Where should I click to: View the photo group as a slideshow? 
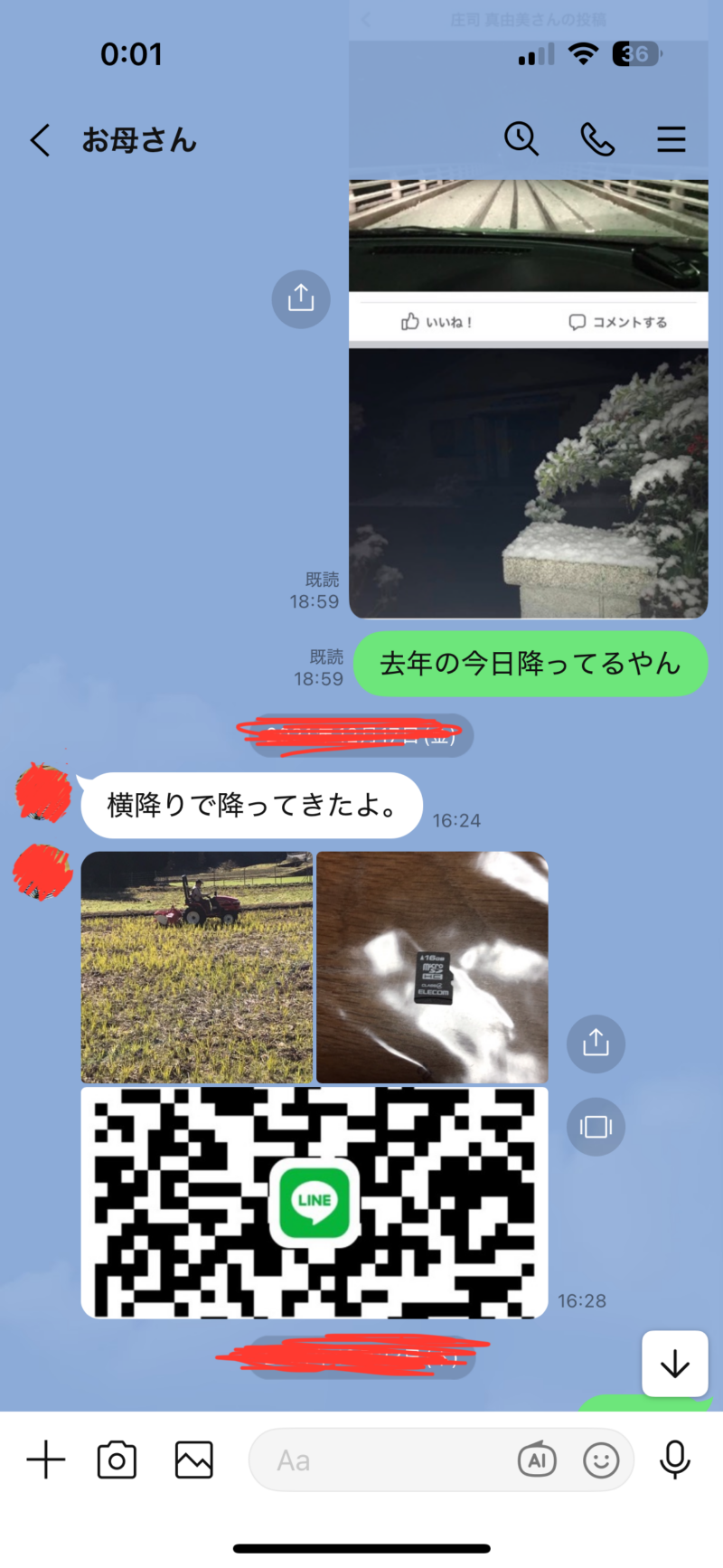pos(596,1127)
